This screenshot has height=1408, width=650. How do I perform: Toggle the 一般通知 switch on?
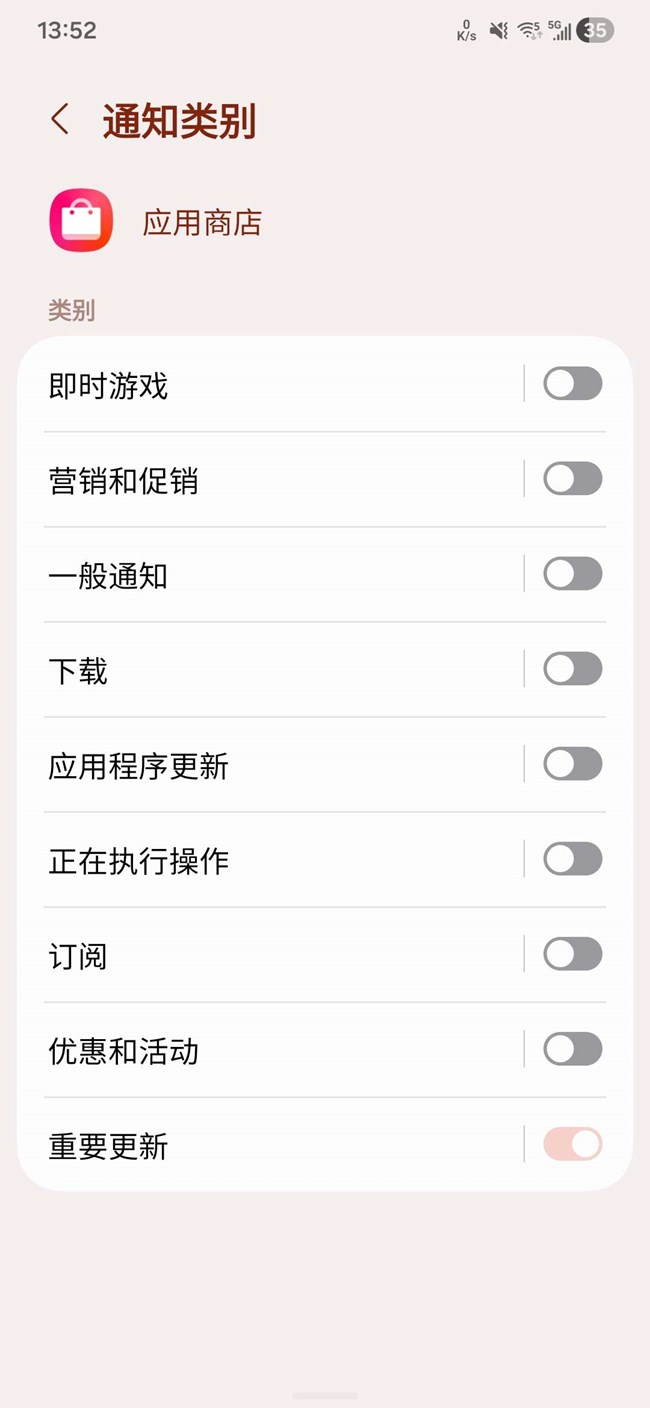tap(572, 574)
